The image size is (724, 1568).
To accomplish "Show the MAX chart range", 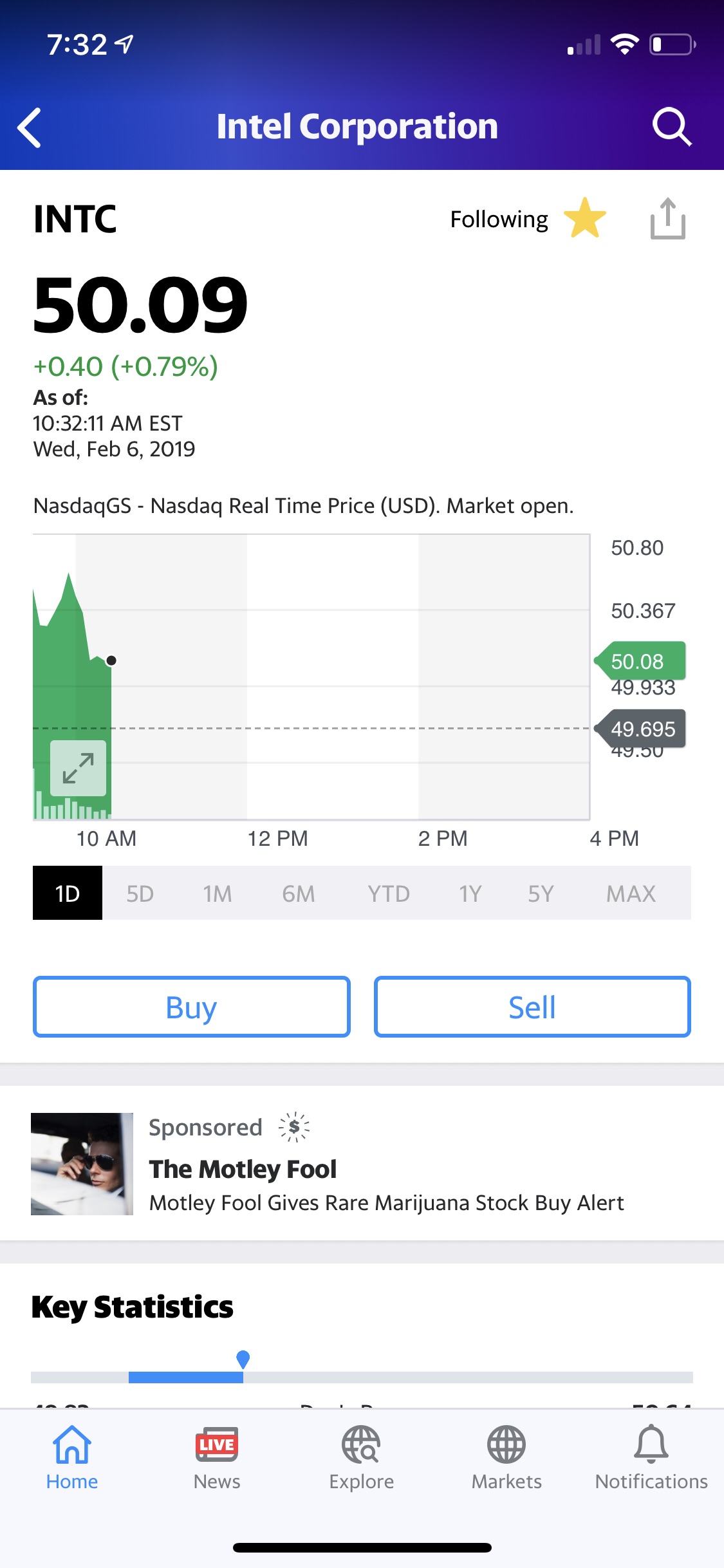I will [631, 893].
